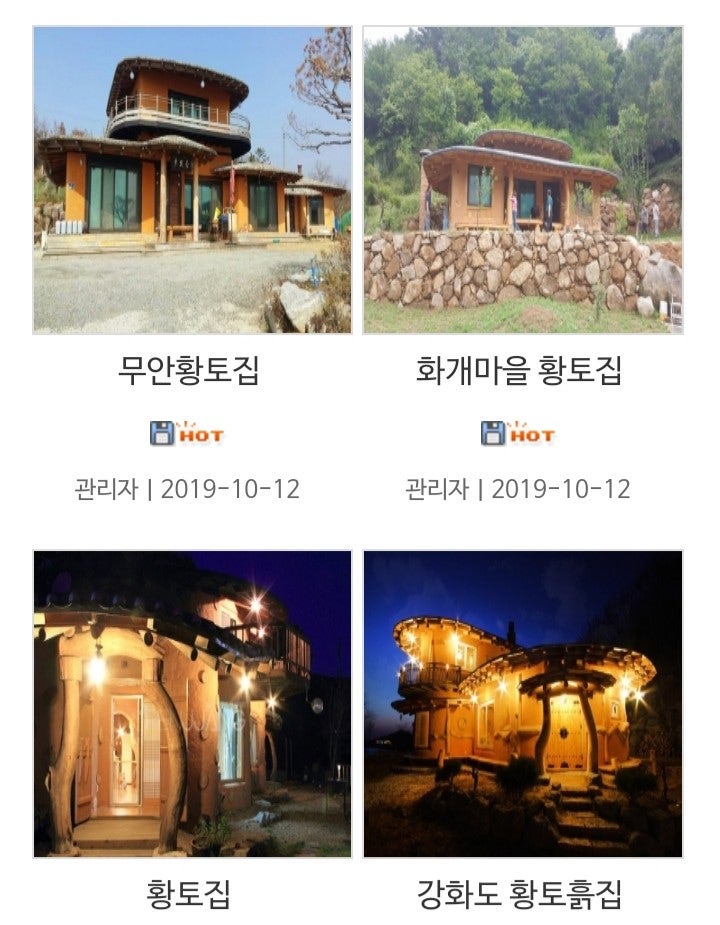Viewport: 720px width, 925px height.
Task: Tap the 무안황토집 title link
Action: [x=188, y=371]
